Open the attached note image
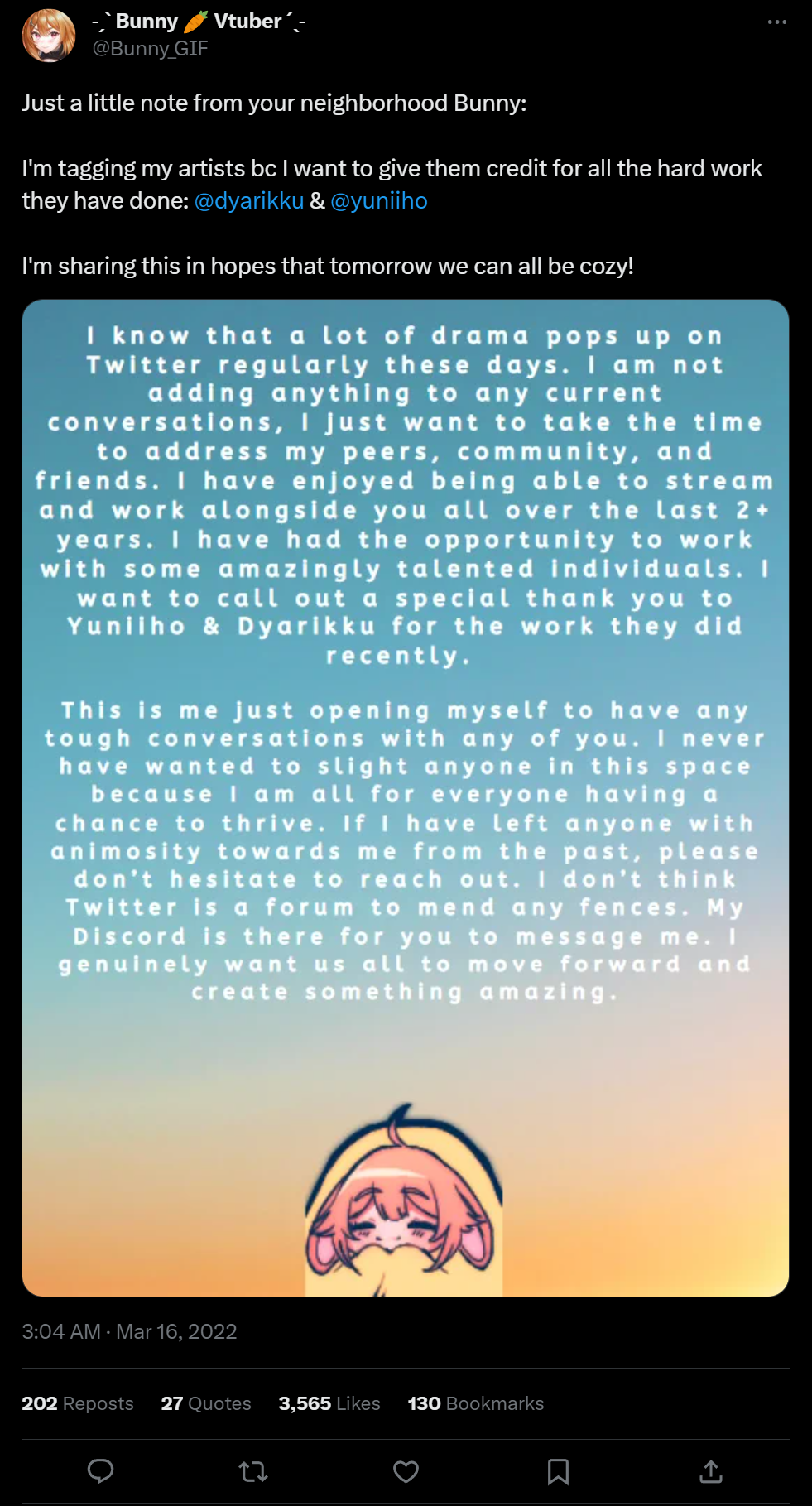 click(x=405, y=797)
